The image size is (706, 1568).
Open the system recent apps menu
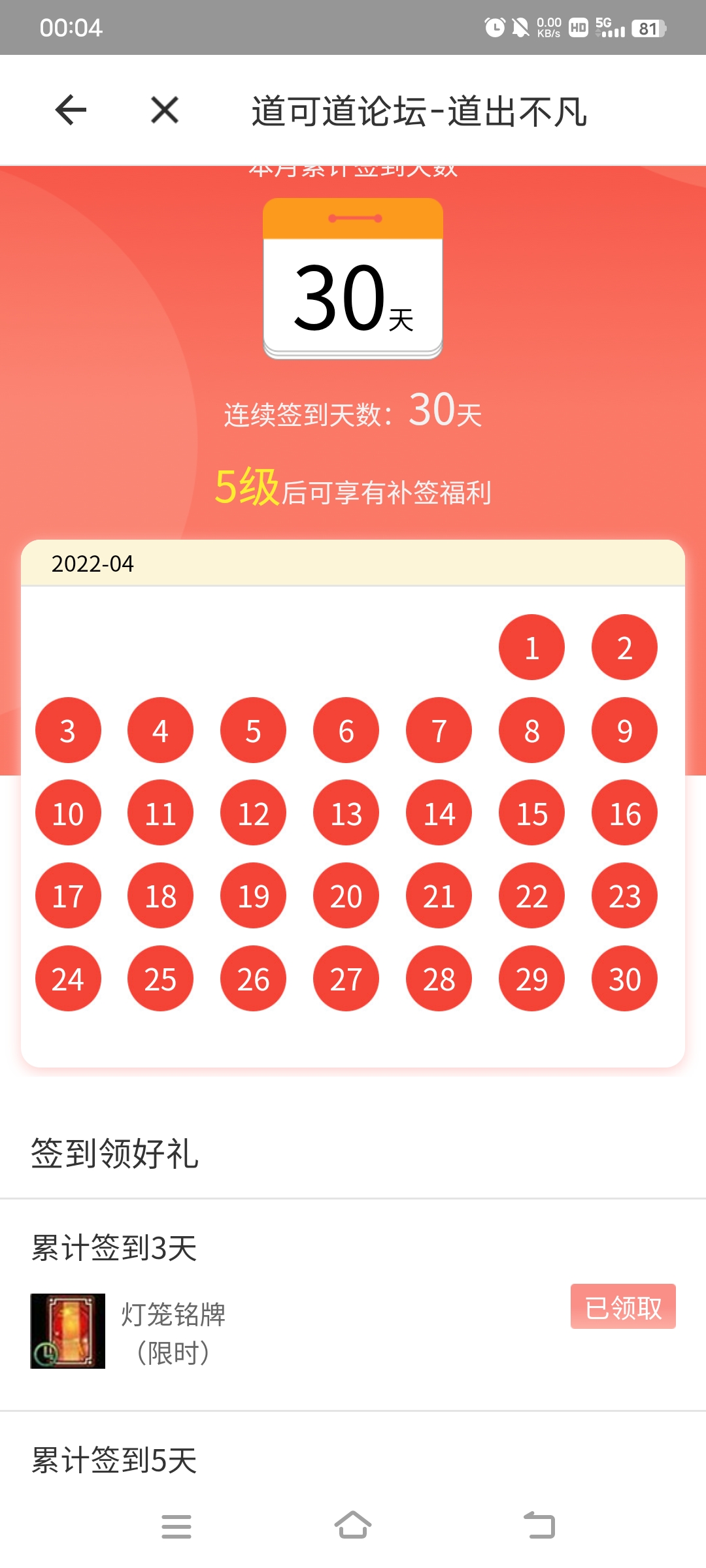click(x=176, y=1526)
